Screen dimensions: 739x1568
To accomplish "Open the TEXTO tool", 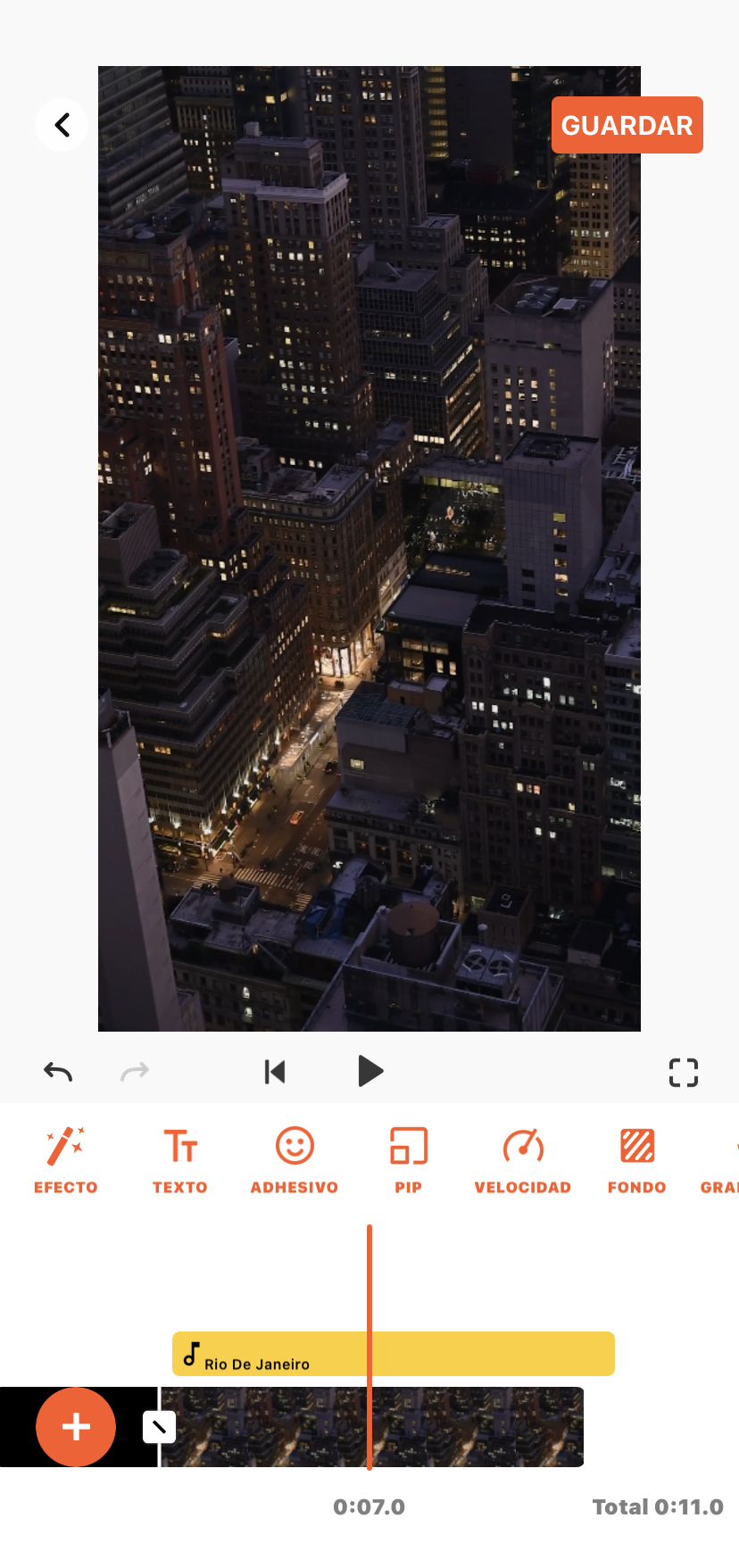I will [x=179, y=1159].
